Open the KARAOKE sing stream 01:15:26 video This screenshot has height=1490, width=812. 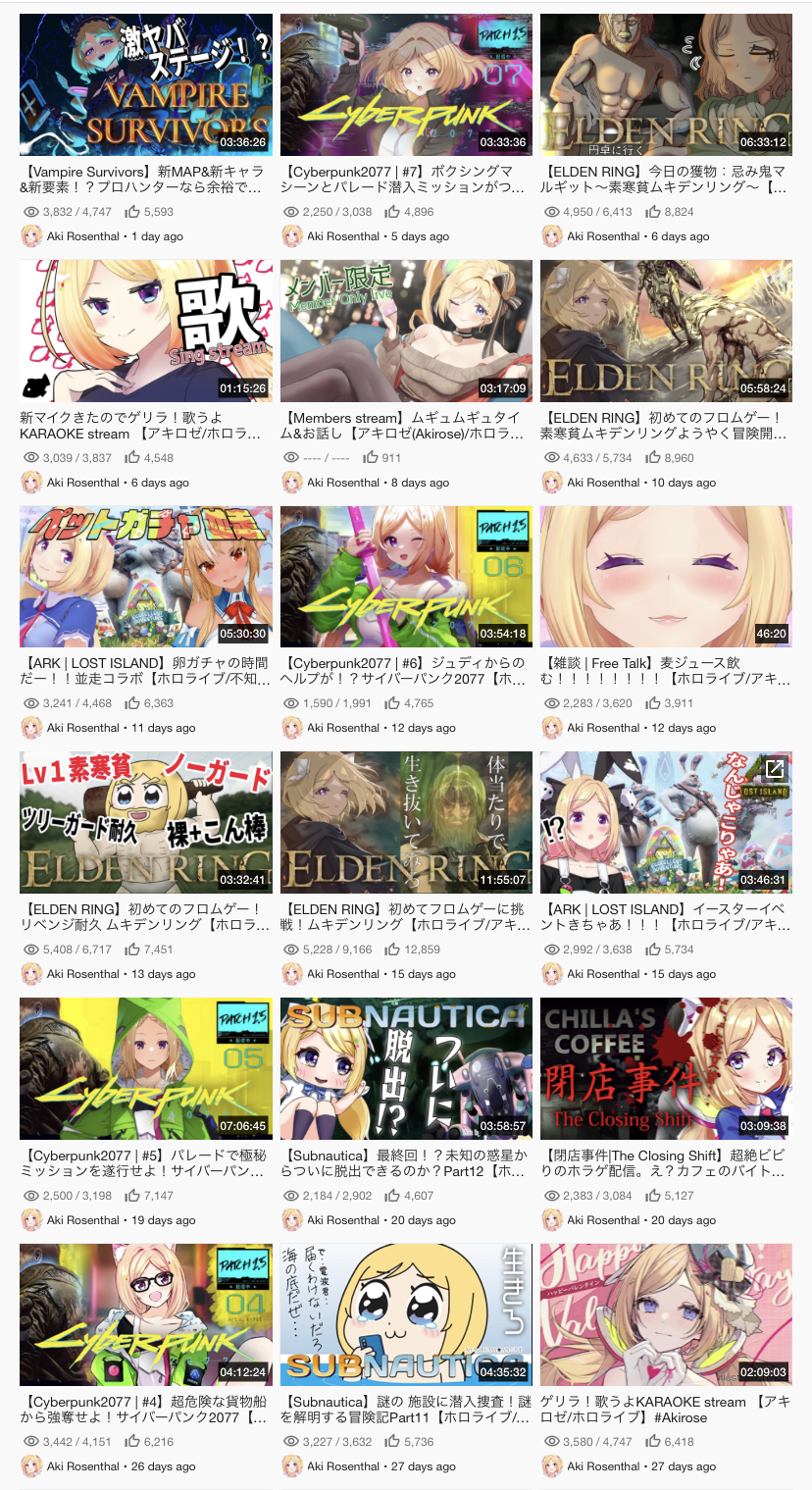click(x=146, y=331)
